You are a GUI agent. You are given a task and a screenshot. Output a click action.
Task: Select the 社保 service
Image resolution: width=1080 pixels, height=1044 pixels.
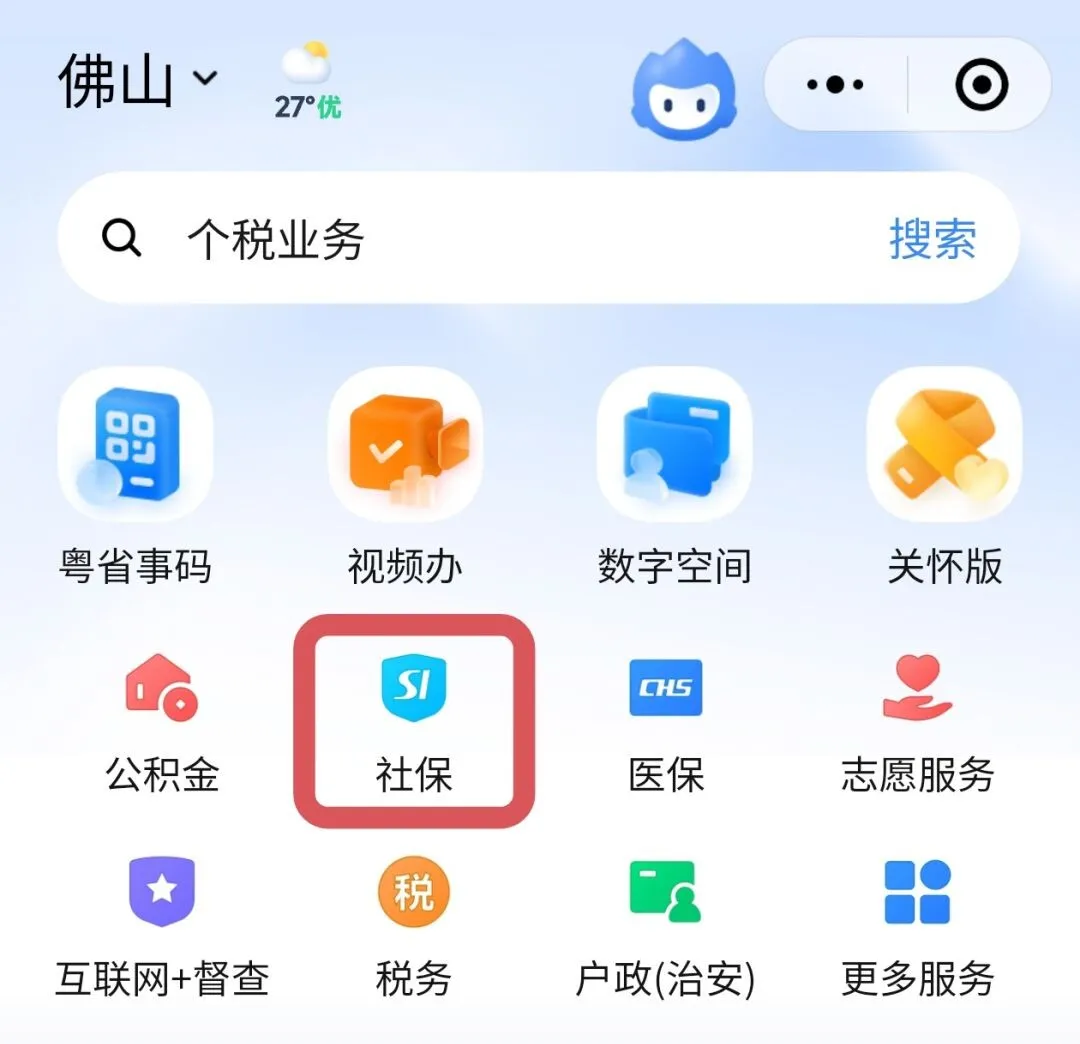[414, 723]
